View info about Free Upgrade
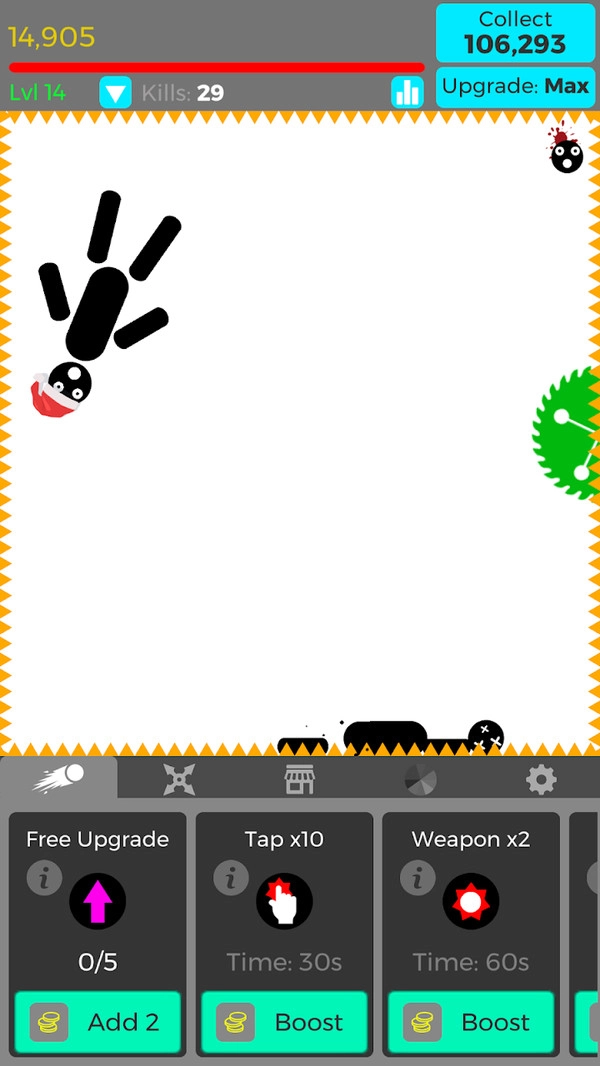This screenshot has width=600, height=1066. (x=43, y=879)
